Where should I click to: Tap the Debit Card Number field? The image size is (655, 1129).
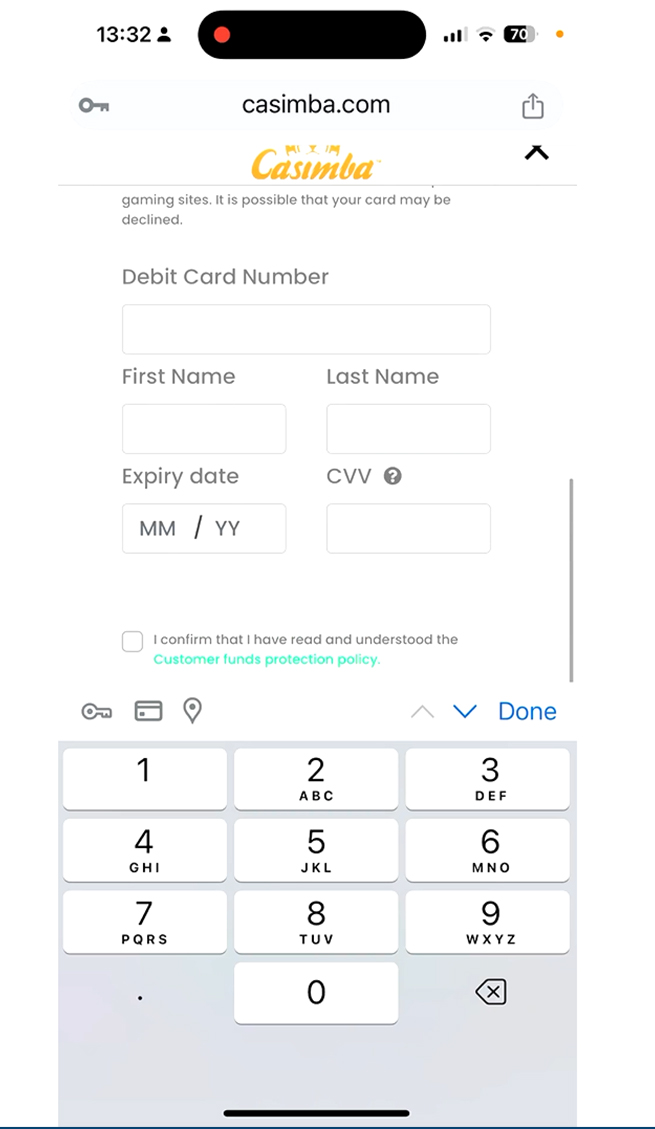click(306, 329)
